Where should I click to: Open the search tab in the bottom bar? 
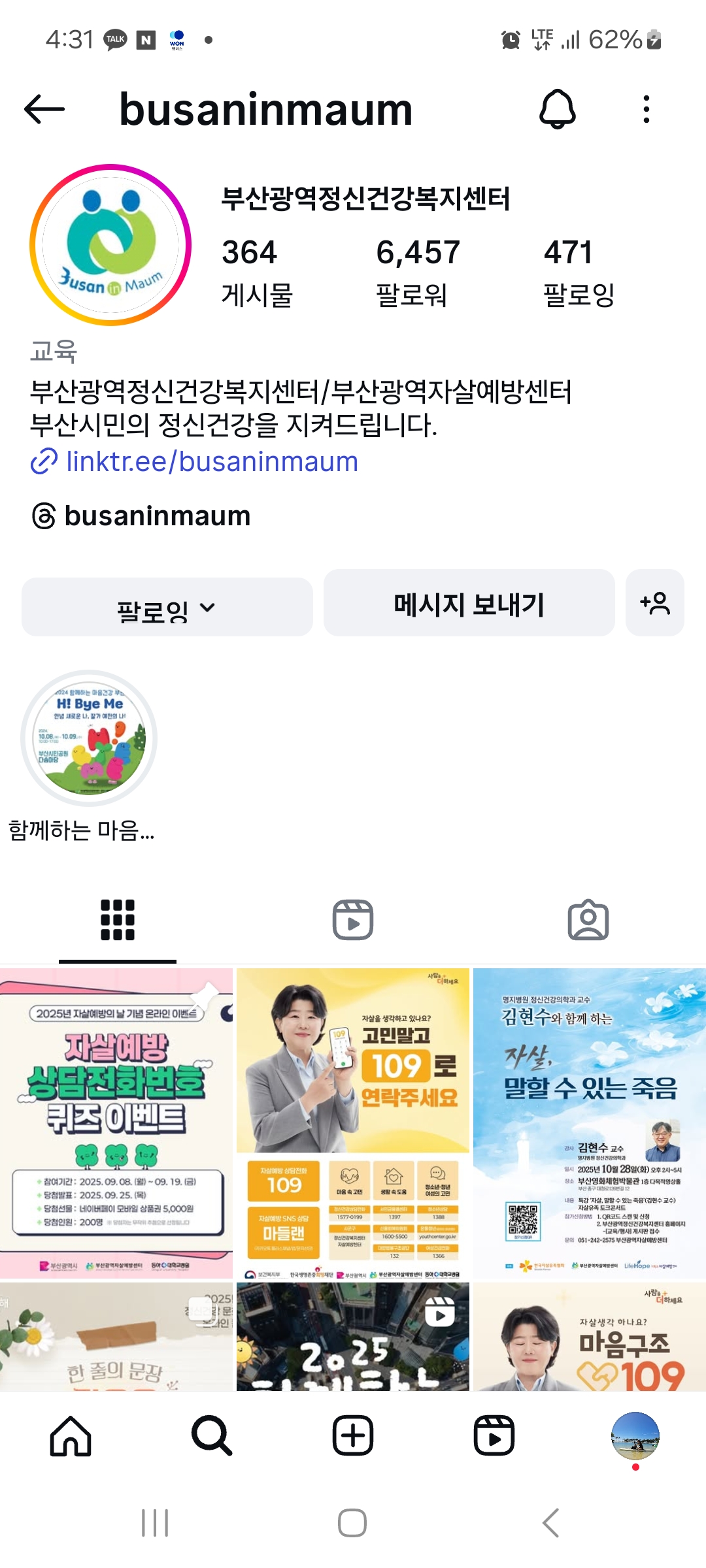click(212, 1436)
